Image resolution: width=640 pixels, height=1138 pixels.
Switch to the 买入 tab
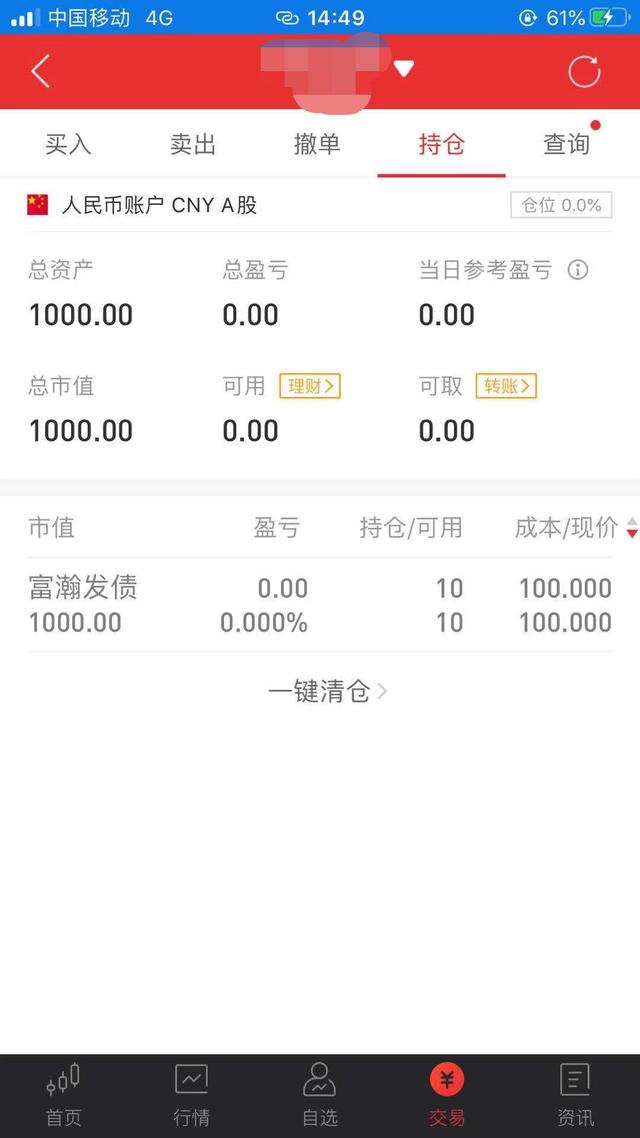[68, 144]
